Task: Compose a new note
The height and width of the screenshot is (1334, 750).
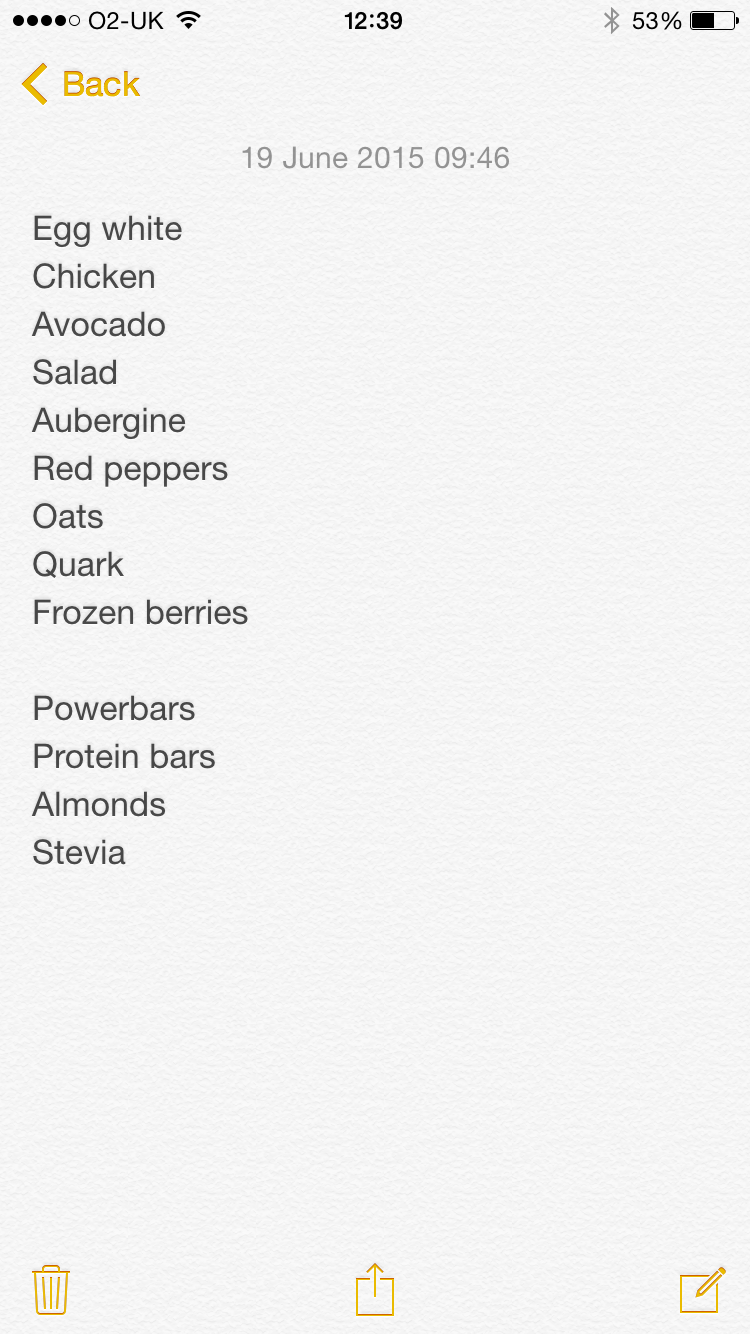Action: point(702,1290)
